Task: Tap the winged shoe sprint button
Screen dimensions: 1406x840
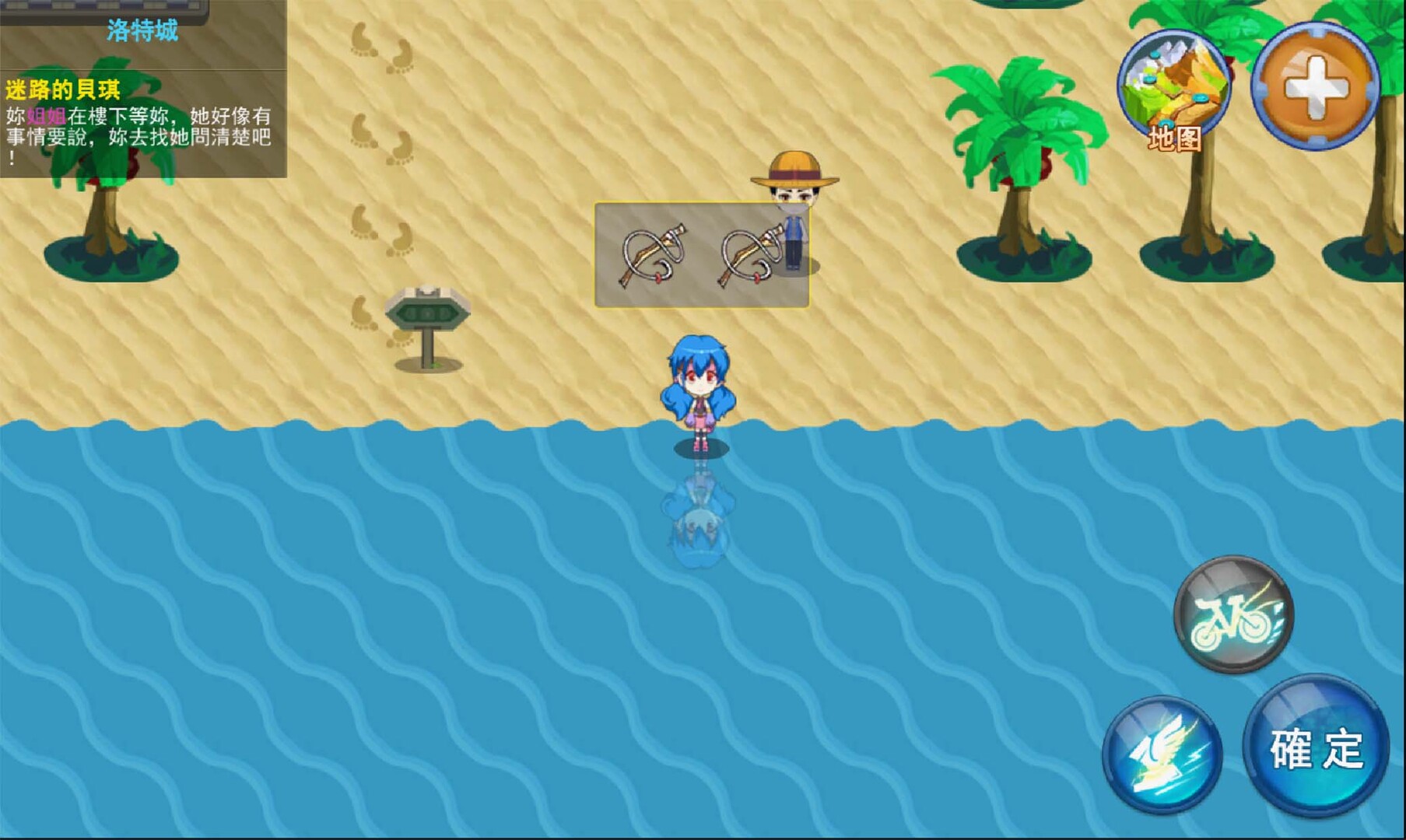Action: pyautogui.click(x=1162, y=754)
